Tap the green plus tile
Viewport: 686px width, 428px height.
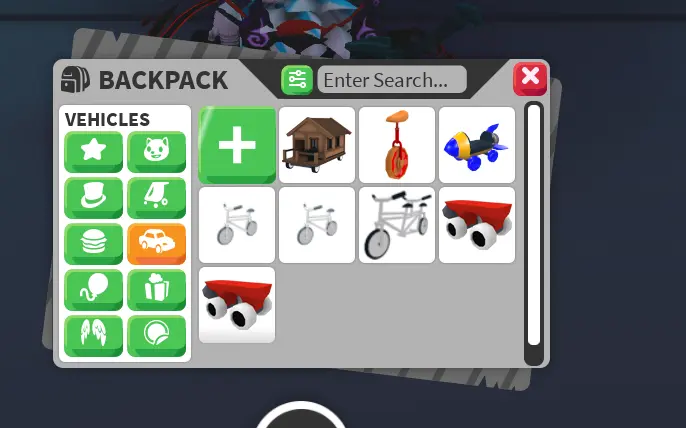(237, 145)
